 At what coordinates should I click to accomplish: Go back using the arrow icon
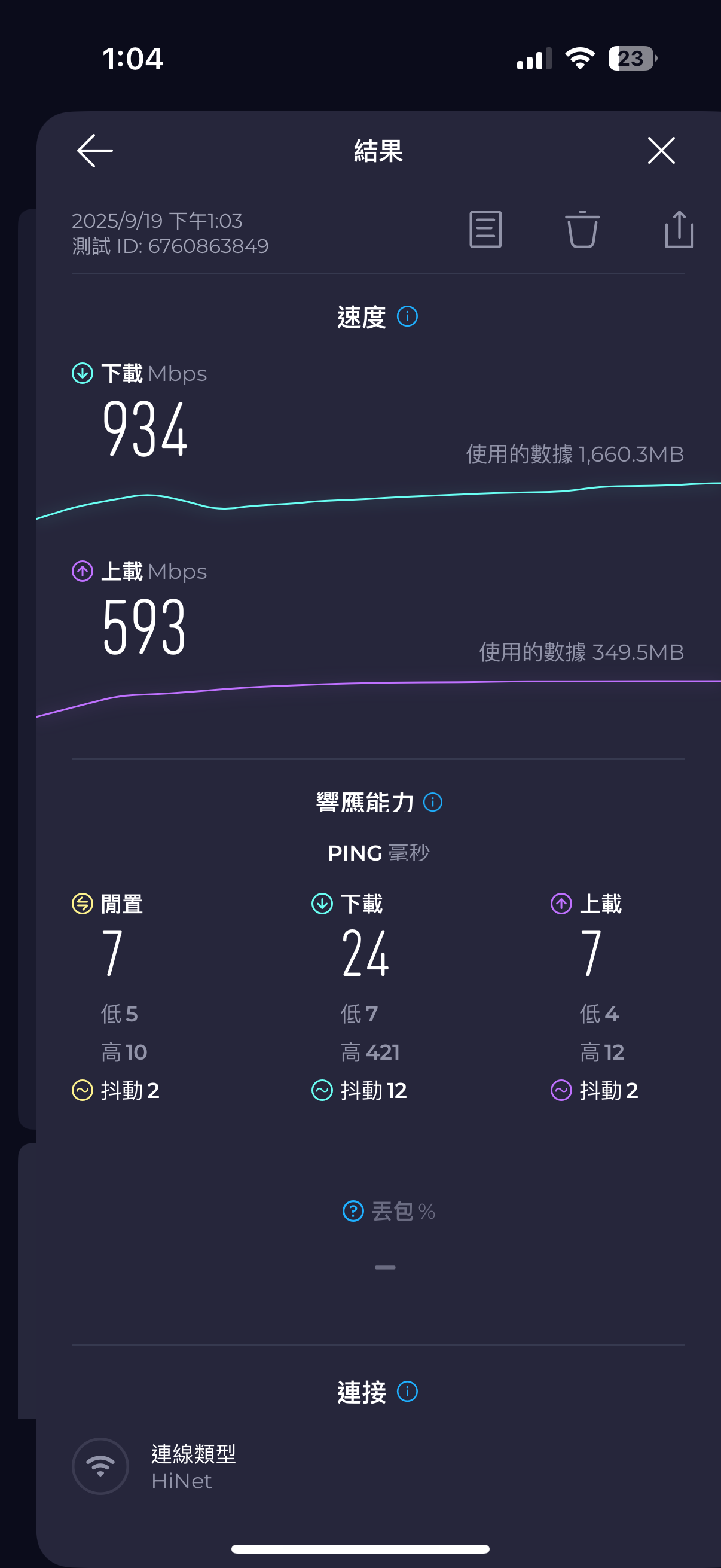click(95, 150)
